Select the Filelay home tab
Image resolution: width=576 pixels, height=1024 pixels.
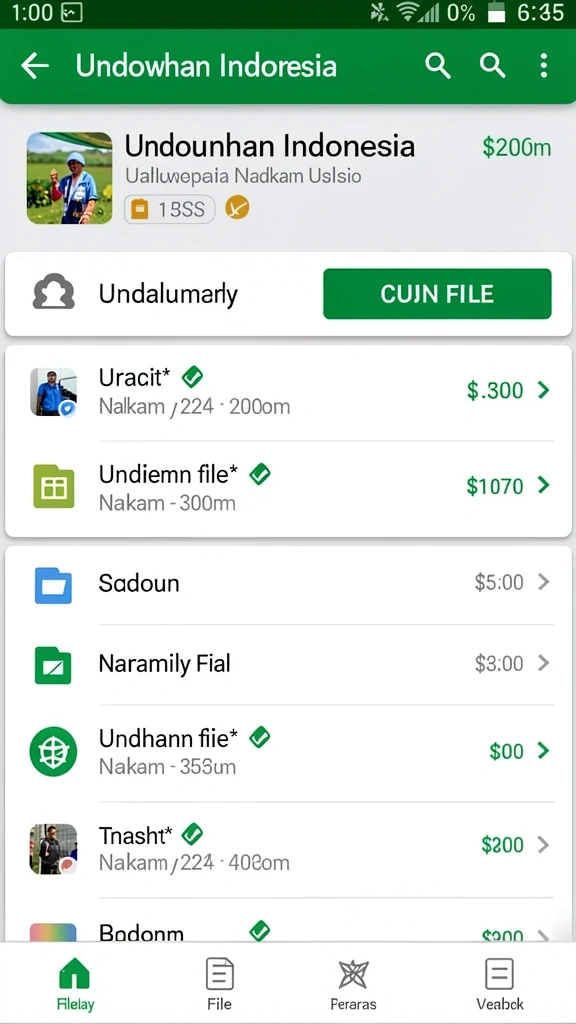coord(74,984)
